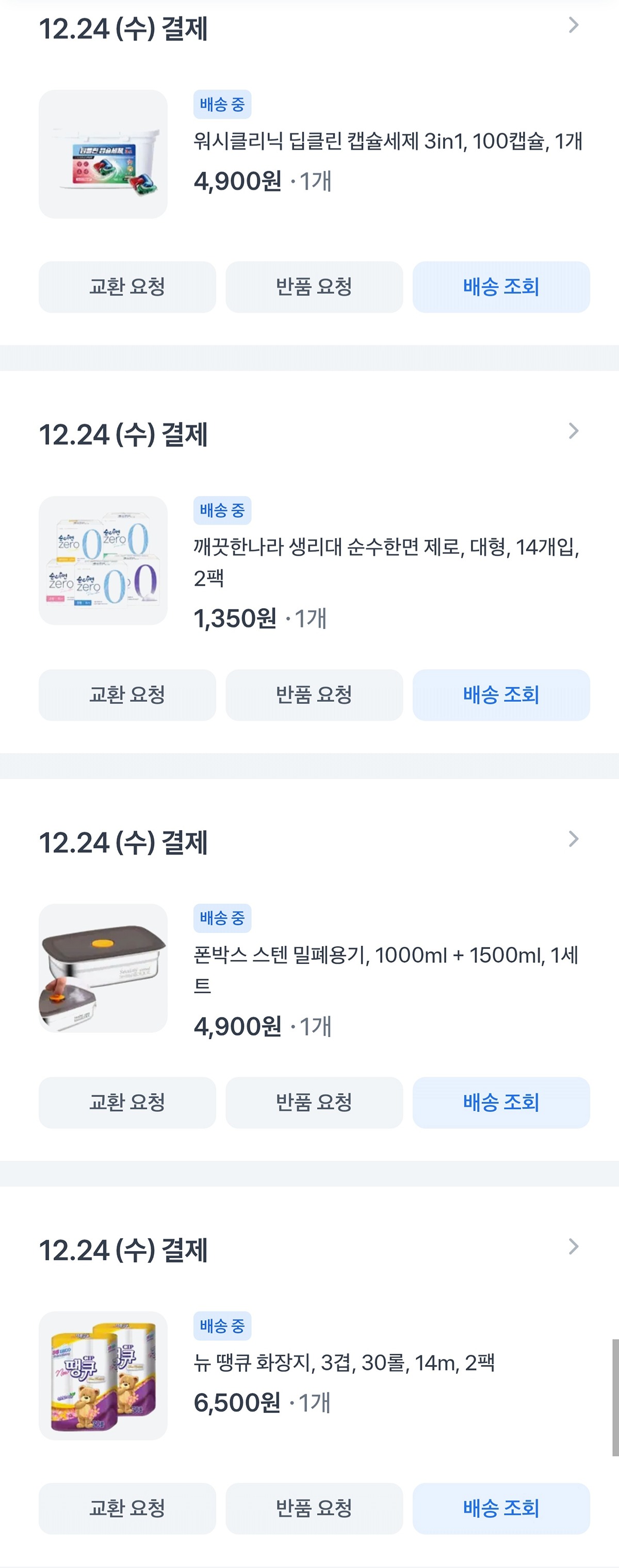View 뉴 땡큐 화장지 product image
The image size is (619, 1568).
(103, 1375)
